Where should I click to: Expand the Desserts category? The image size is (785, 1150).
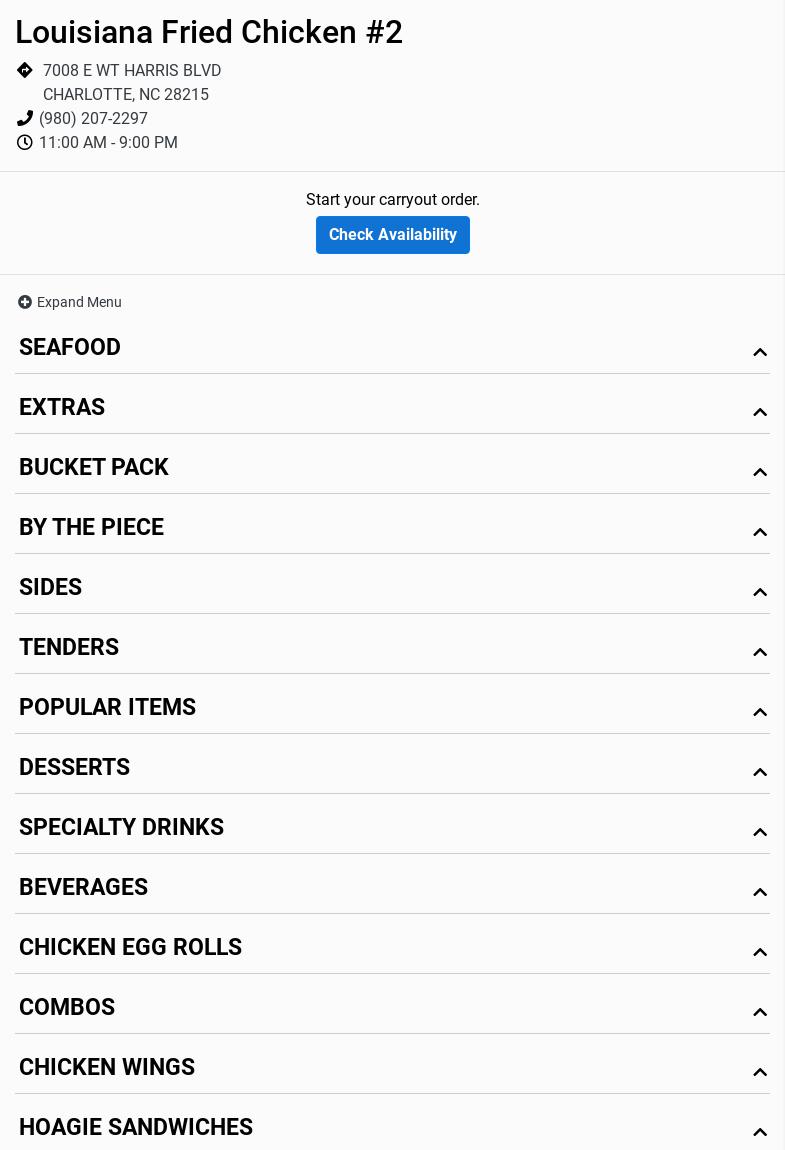click(x=392, y=768)
